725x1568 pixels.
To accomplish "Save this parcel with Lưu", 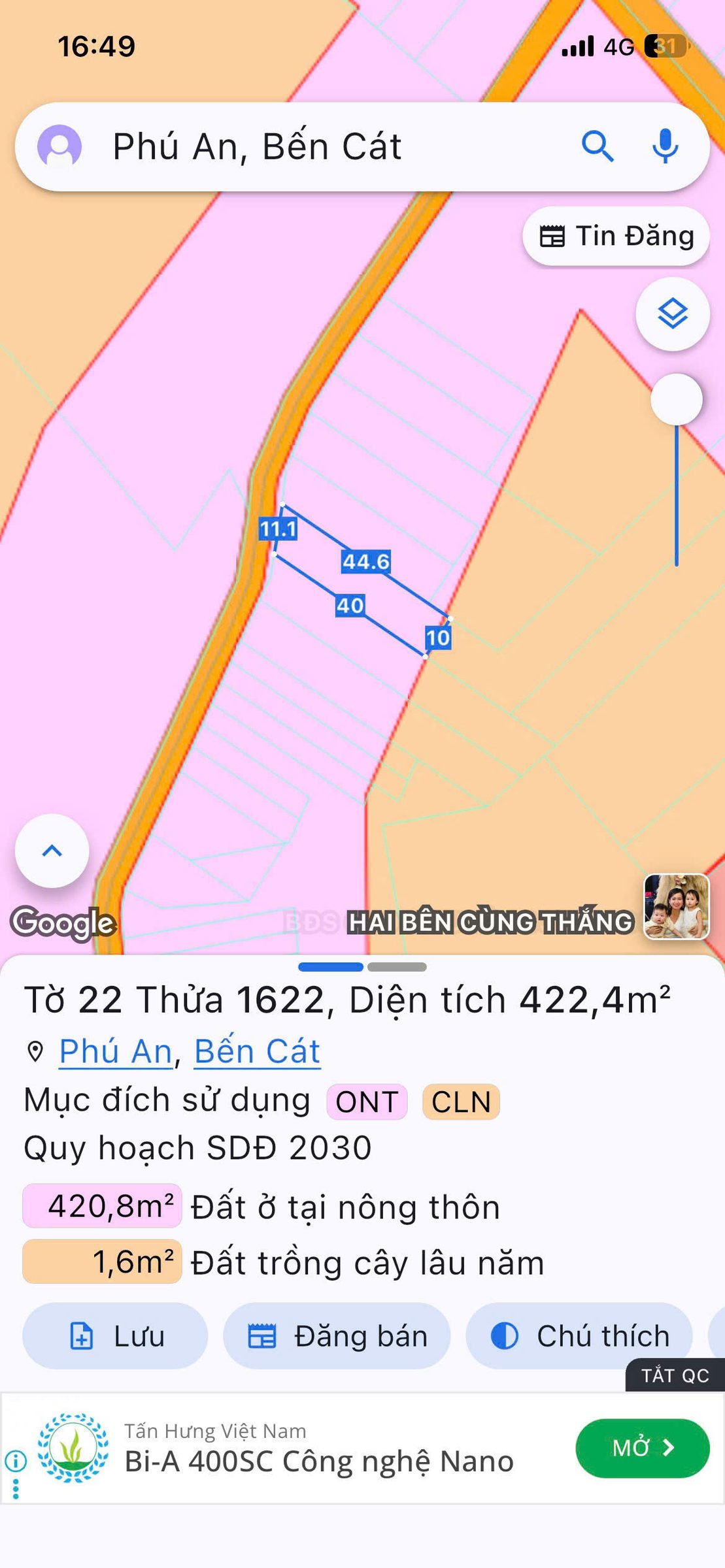I will point(115,1336).
